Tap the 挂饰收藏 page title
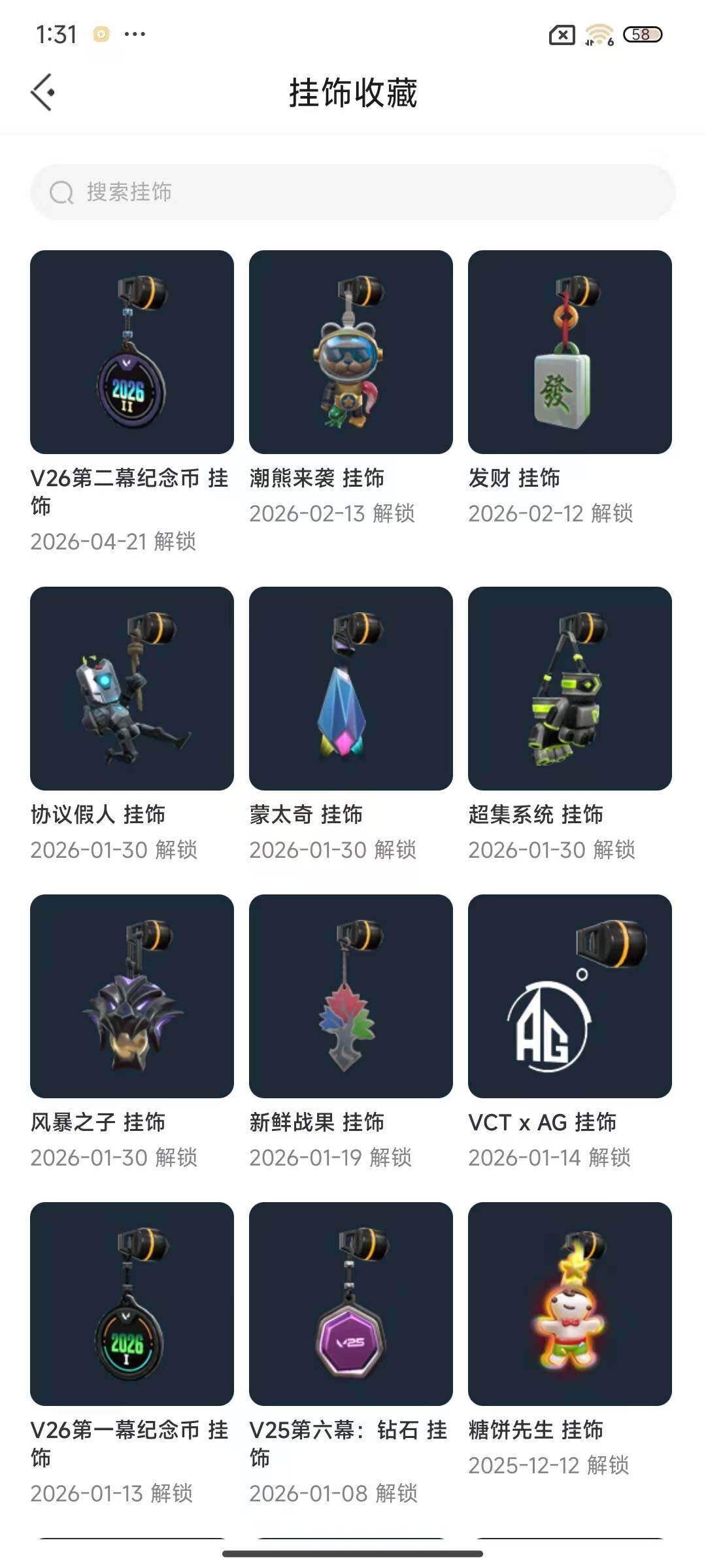706x1568 pixels. coord(353,93)
